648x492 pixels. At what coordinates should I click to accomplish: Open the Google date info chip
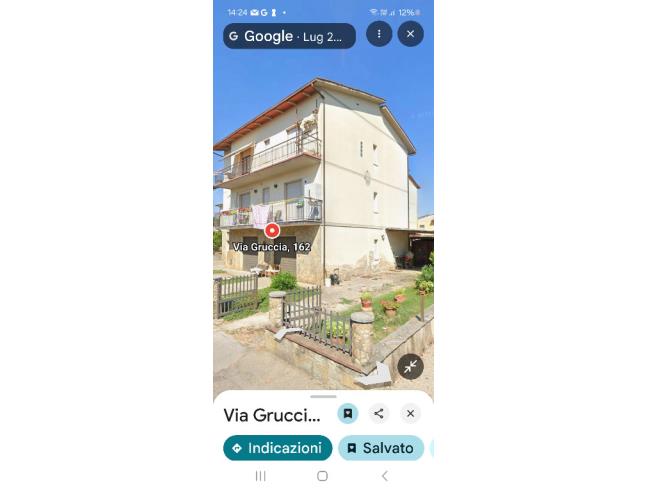[289, 36]
